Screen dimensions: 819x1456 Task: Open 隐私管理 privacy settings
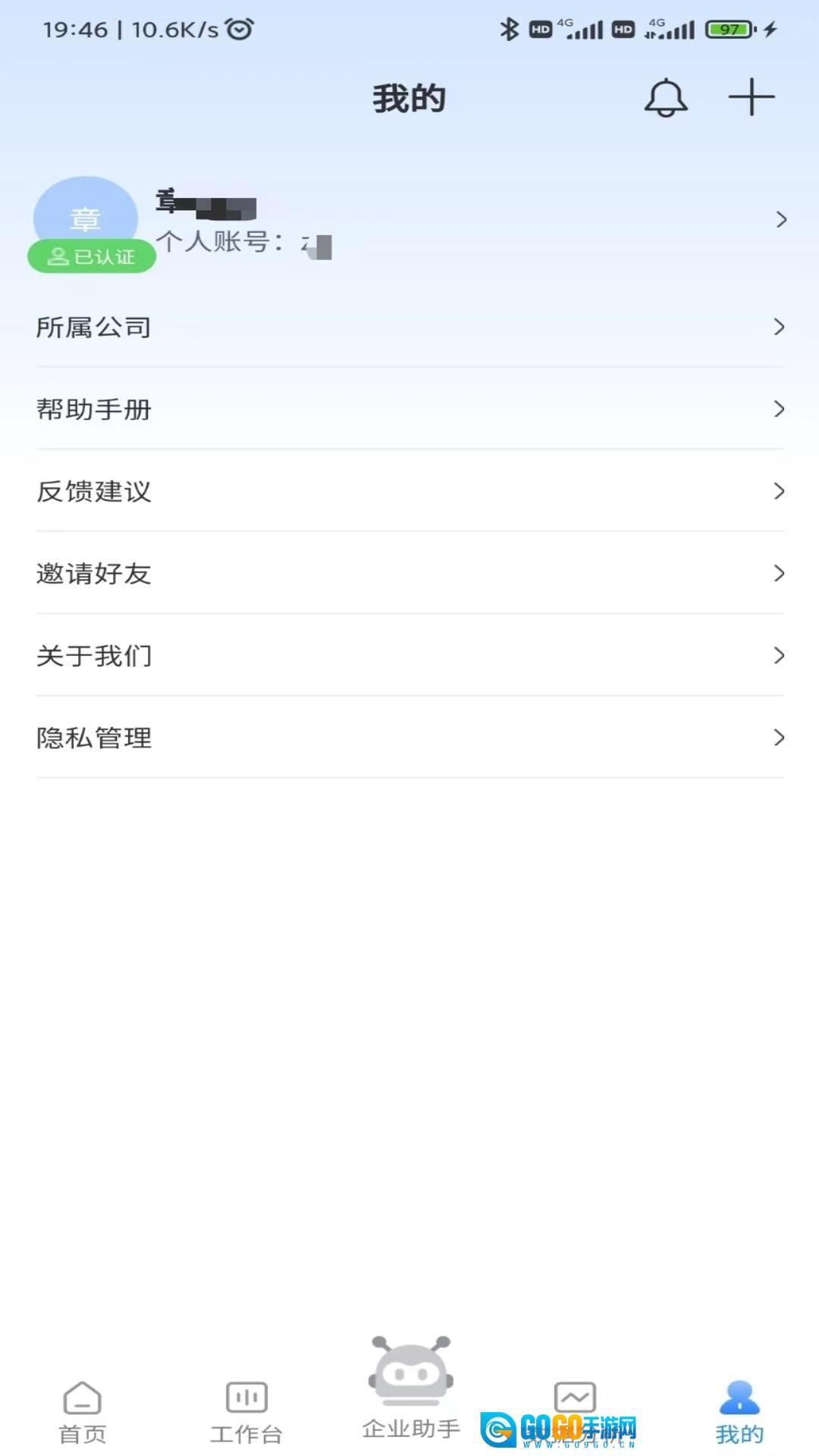click(409, 737)
